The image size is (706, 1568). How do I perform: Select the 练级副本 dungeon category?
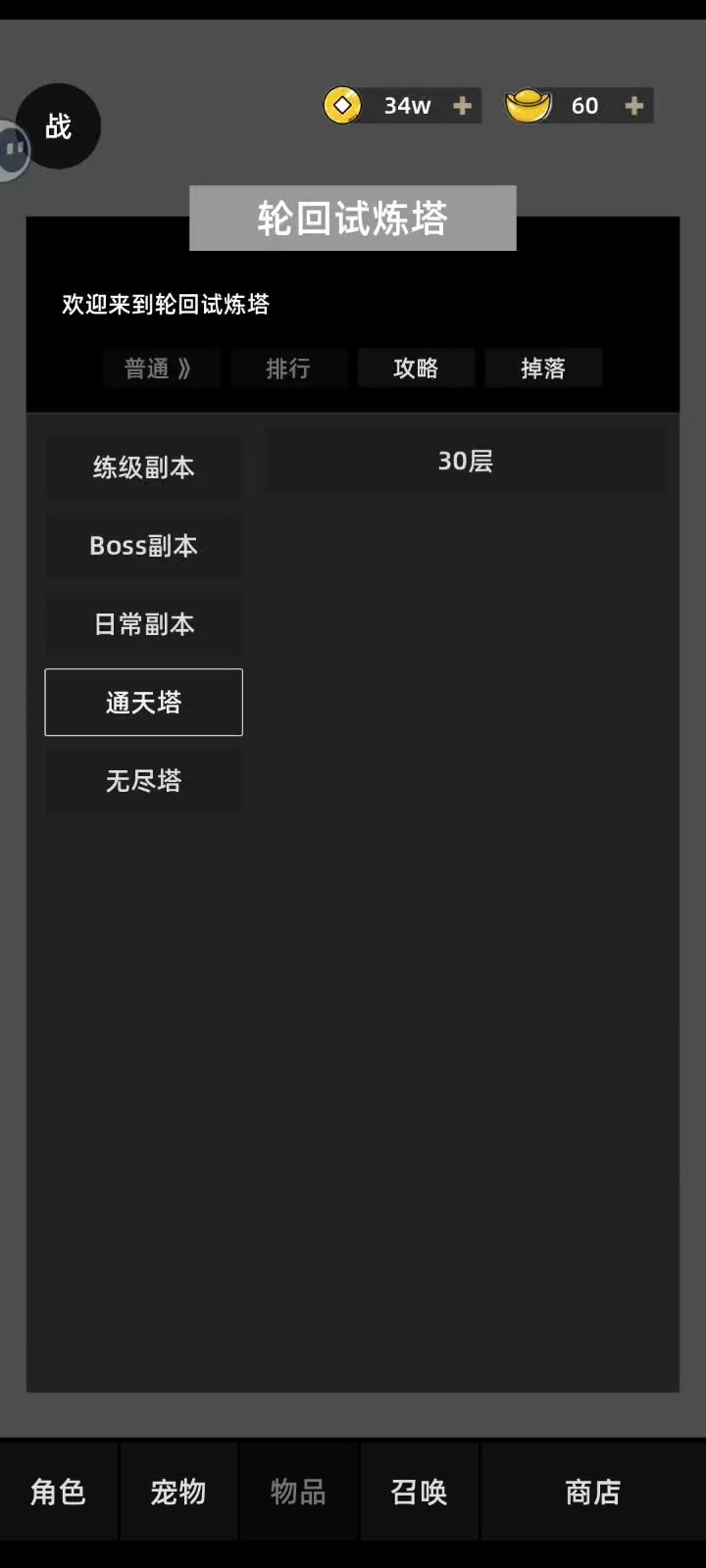pos(144,467)
